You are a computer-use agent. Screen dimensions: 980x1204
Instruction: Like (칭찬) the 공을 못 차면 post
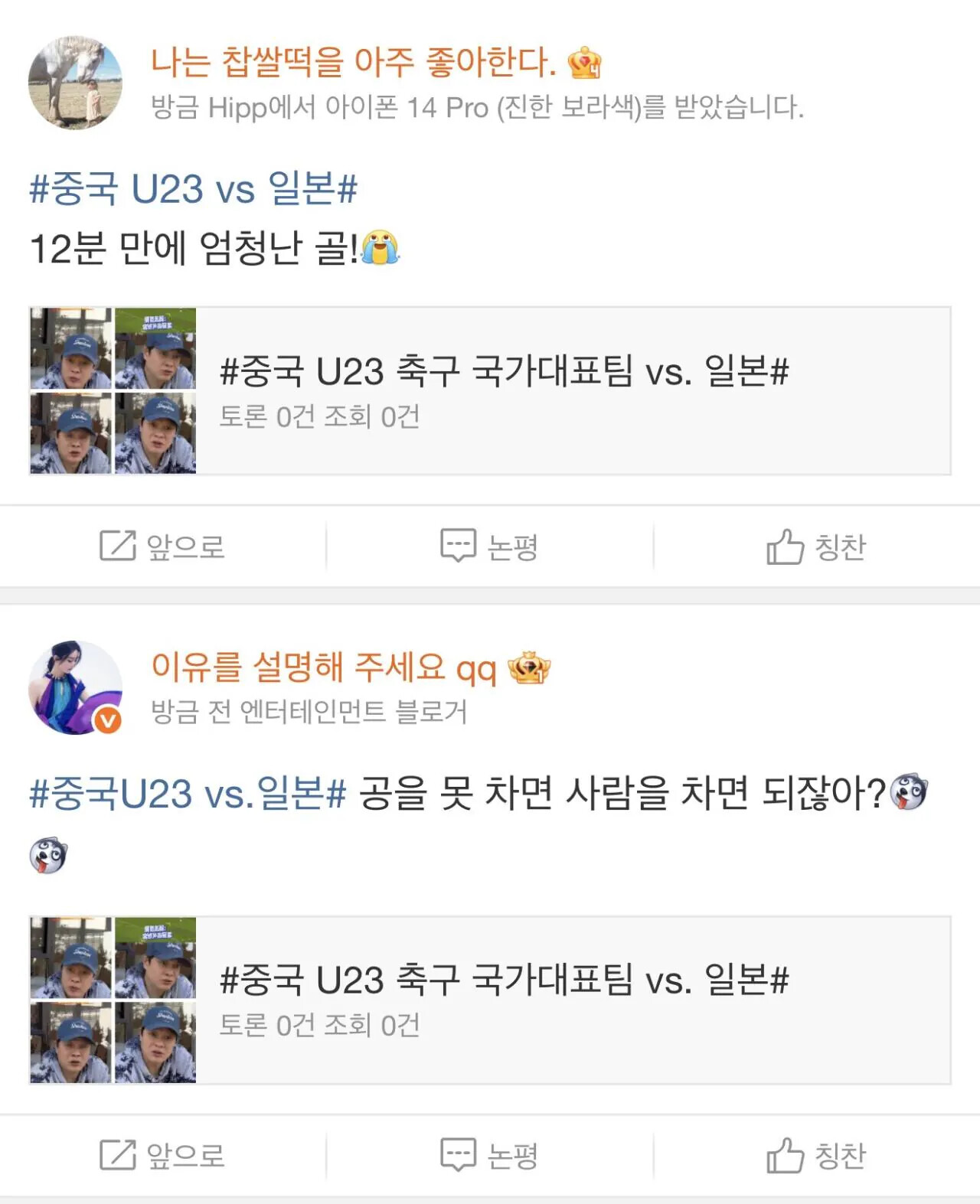(816, 1155)
